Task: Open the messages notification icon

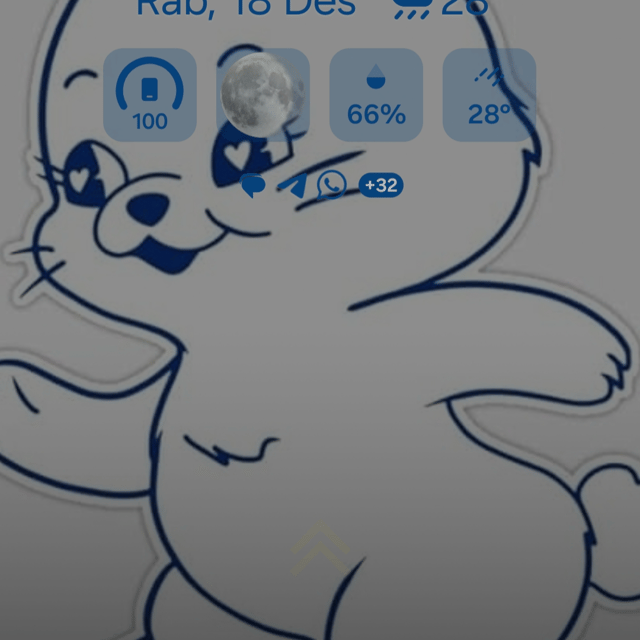Action: 253,185
